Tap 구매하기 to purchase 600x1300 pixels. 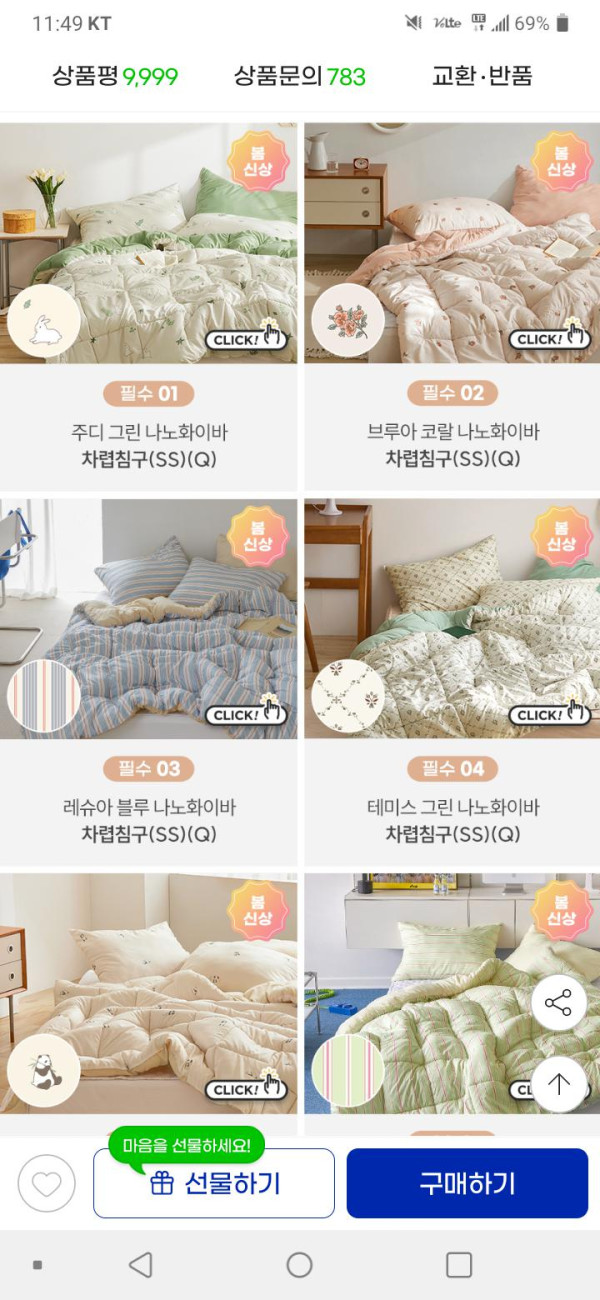pos(467,1184)
